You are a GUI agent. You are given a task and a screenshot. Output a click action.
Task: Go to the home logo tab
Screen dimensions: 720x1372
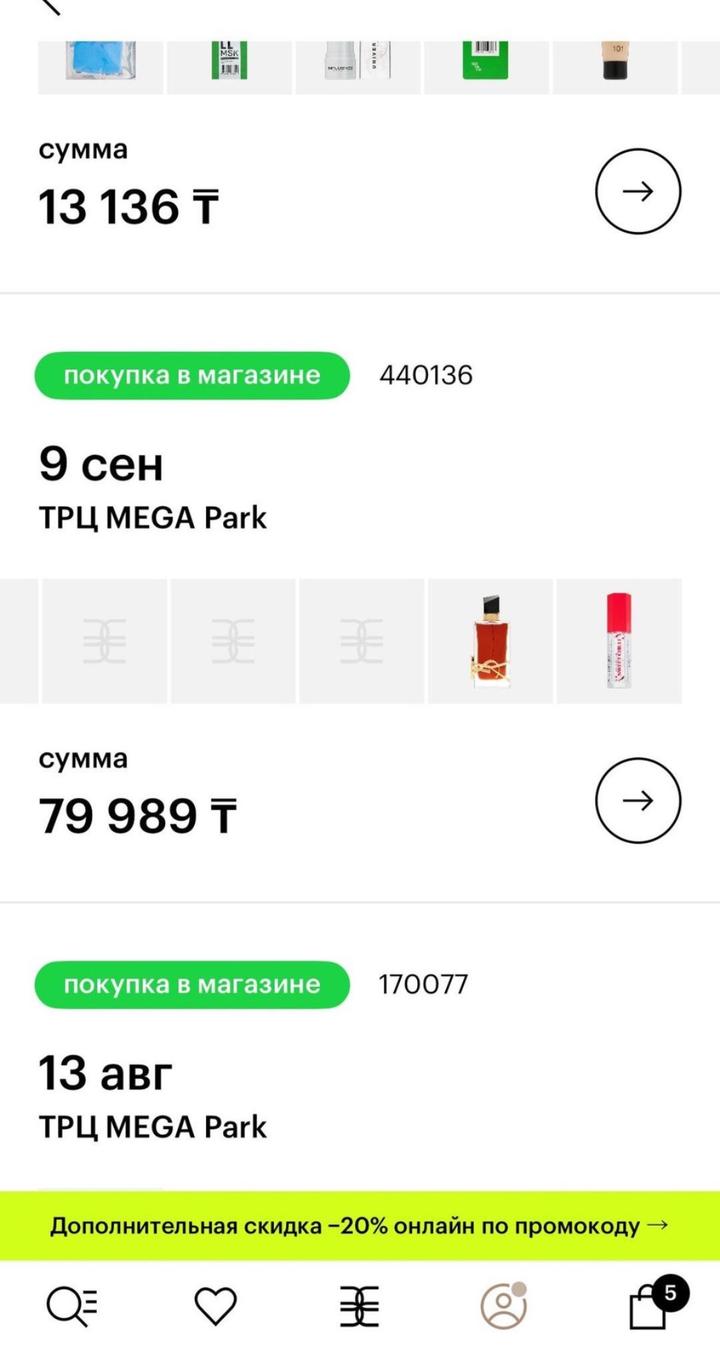360,1306
